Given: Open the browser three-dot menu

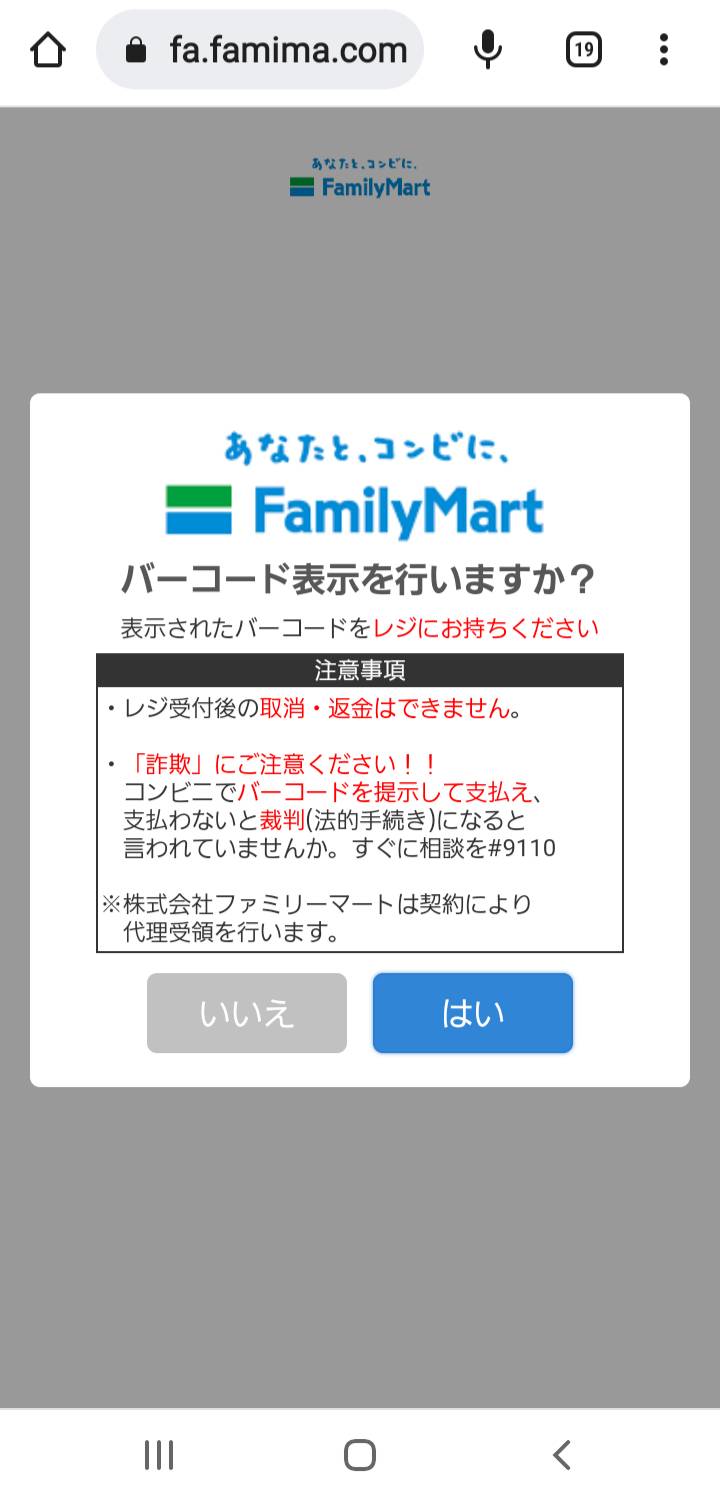Looking at the screenshot, I should coord(663,50).
